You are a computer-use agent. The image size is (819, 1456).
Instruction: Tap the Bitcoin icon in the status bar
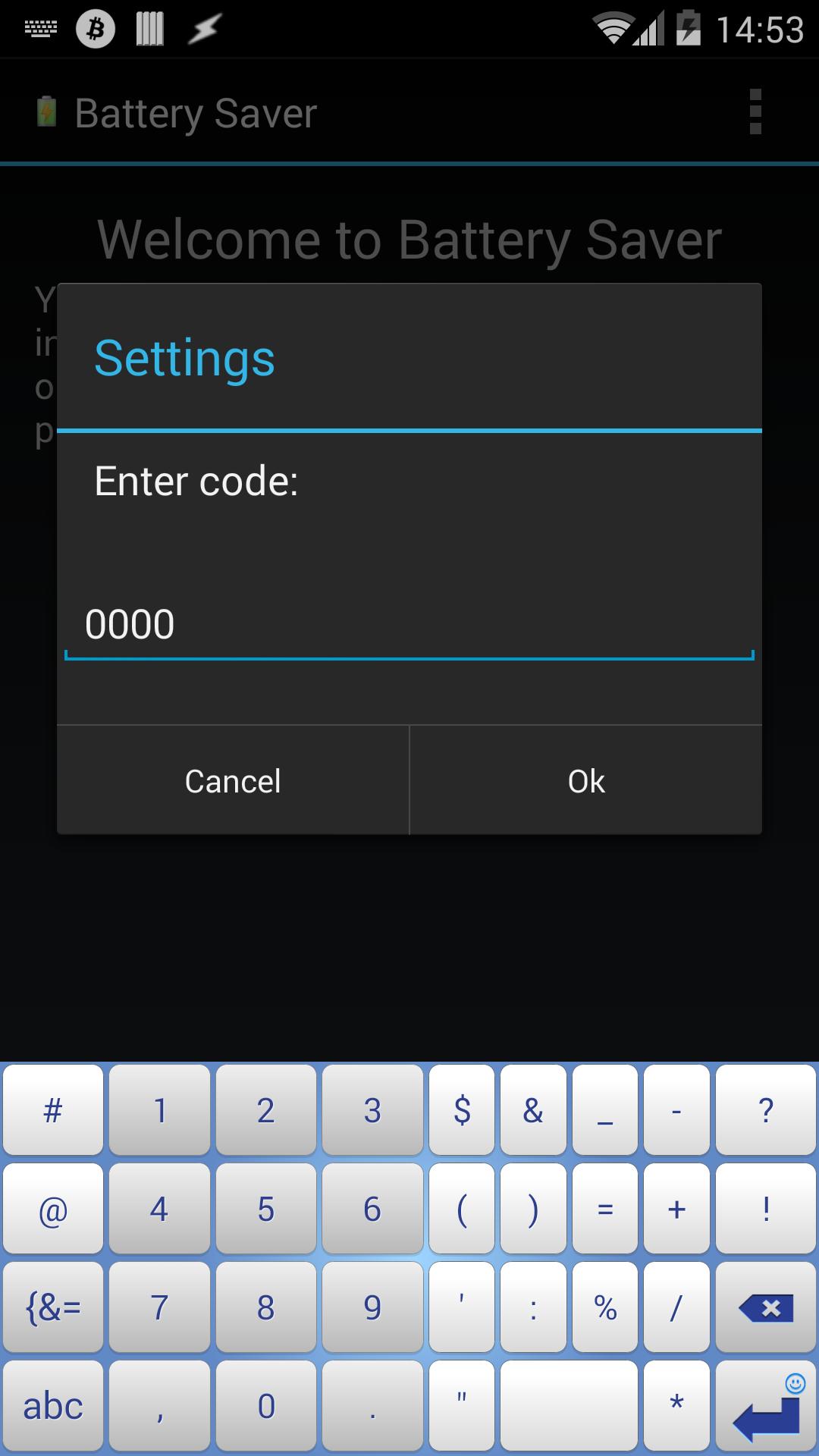click(x=95, y=27)
